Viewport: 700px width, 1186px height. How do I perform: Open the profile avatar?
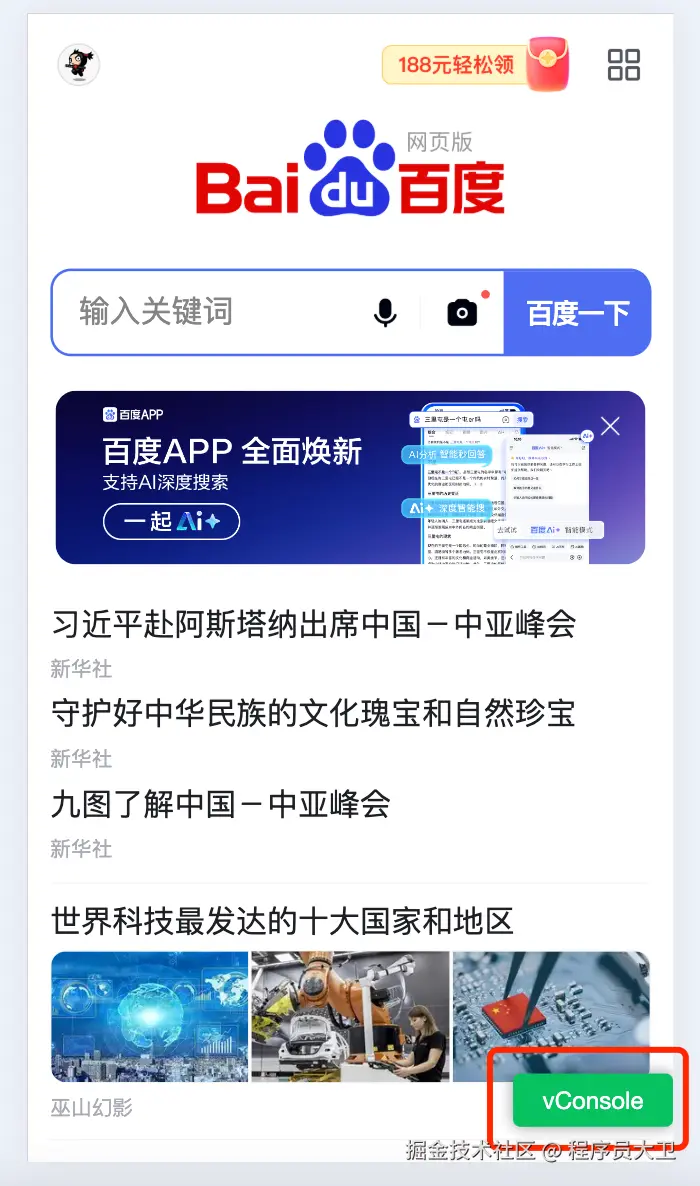(x=79, y=65)
